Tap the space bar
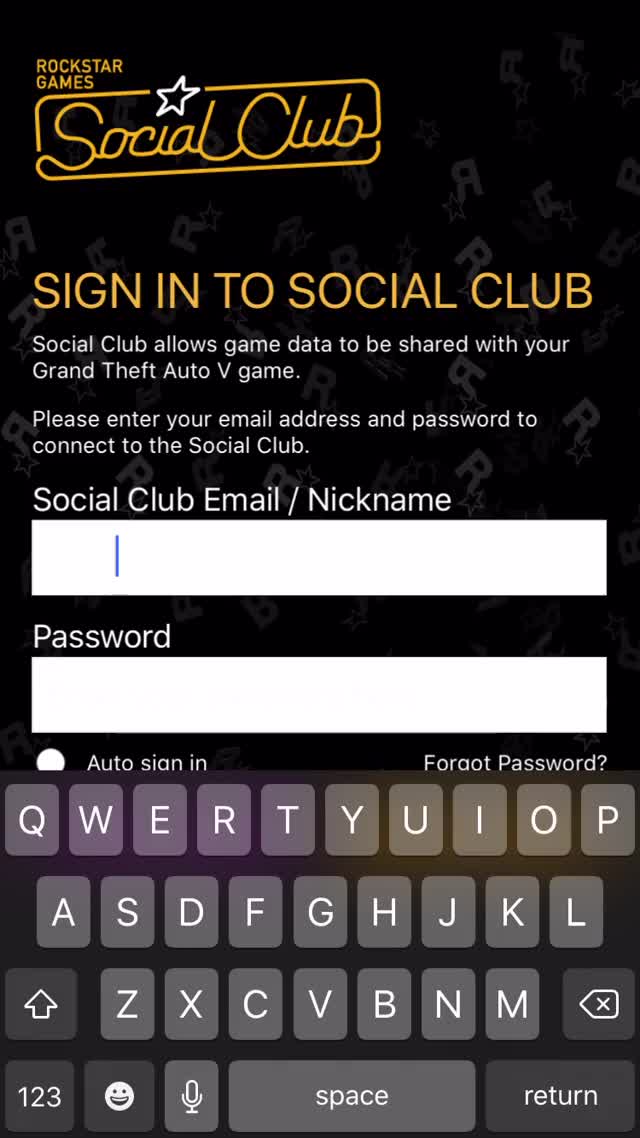Screen dimensions: 640x1138 coord(351,1096)
